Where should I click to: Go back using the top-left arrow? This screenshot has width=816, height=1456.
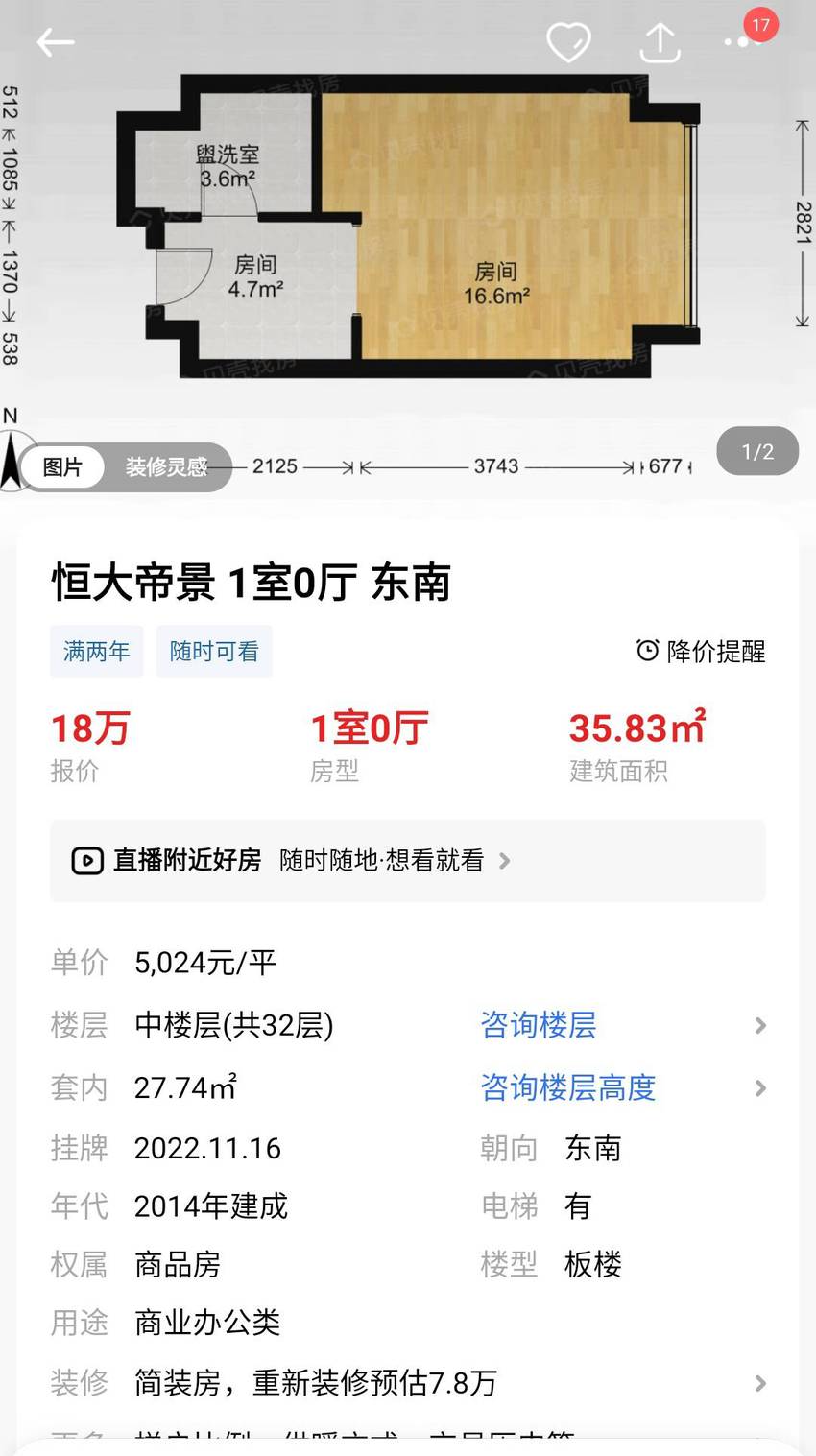[56, 42]
